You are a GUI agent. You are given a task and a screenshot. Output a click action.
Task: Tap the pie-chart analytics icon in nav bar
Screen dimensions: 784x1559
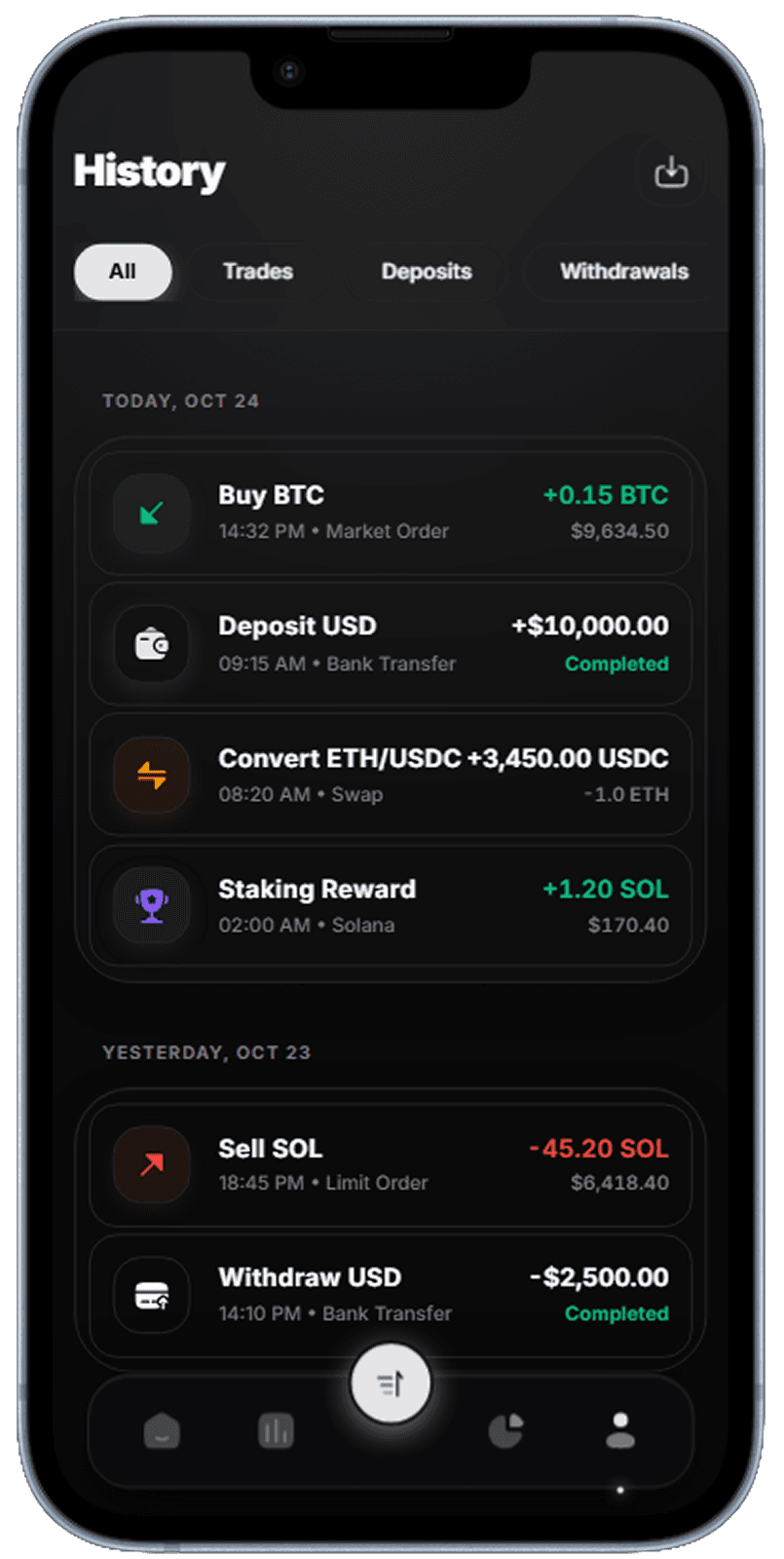[505, 1430]
